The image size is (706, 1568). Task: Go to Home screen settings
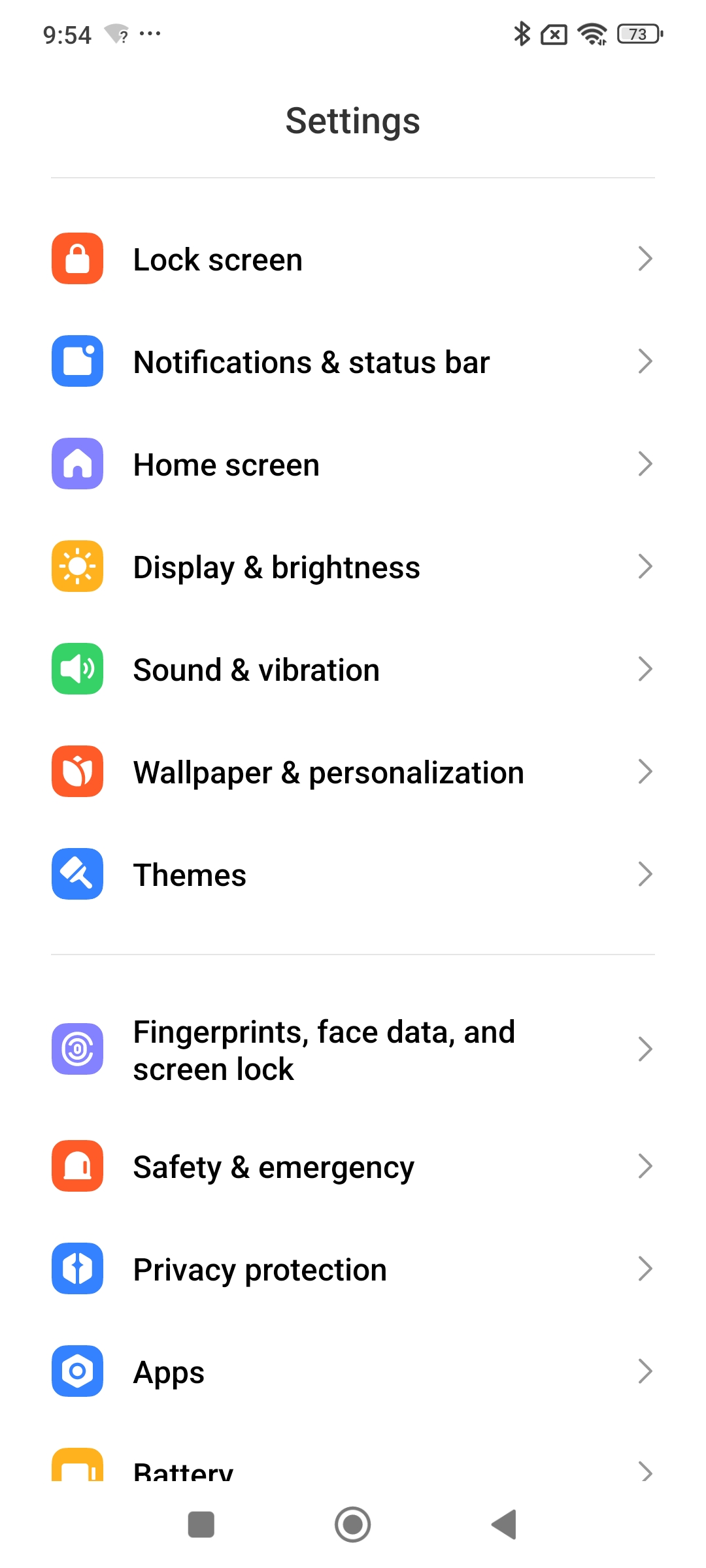click(353, 465)
